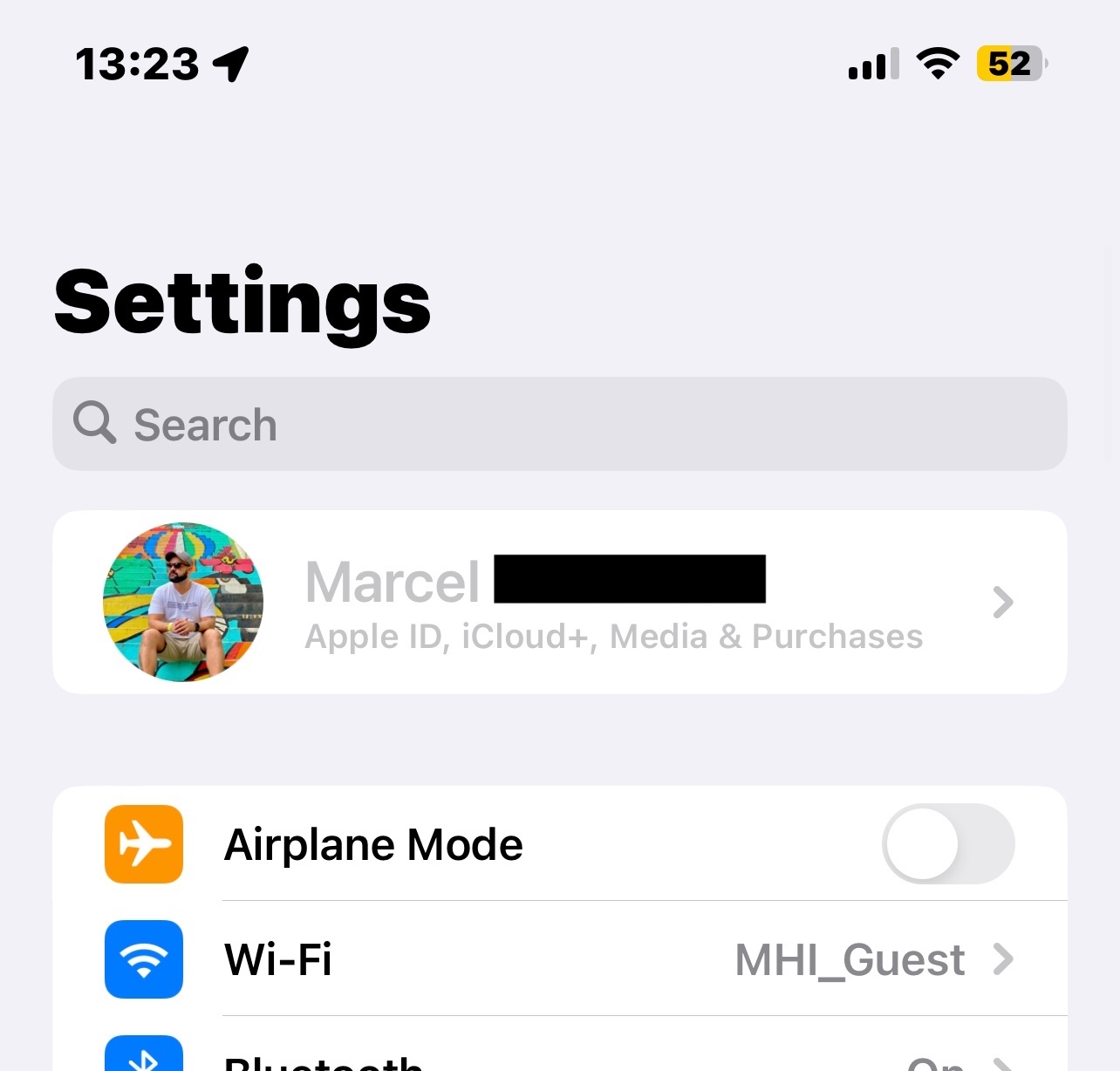The width and height of the screenshot is (1120, 1071).
Task: Turn on Airplane Mode switch
Action: pos(947,844)
